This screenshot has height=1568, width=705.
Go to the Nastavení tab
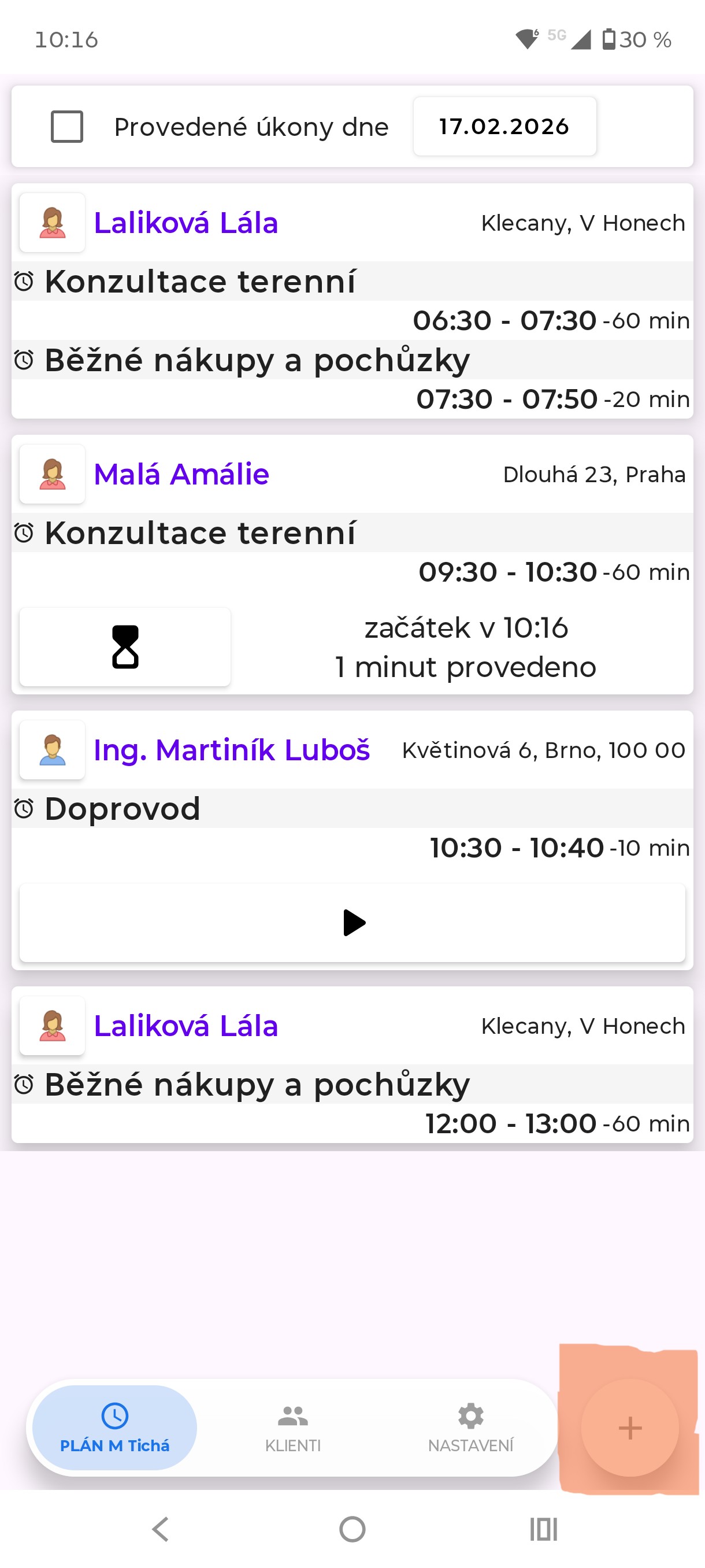pos(470,1428)
